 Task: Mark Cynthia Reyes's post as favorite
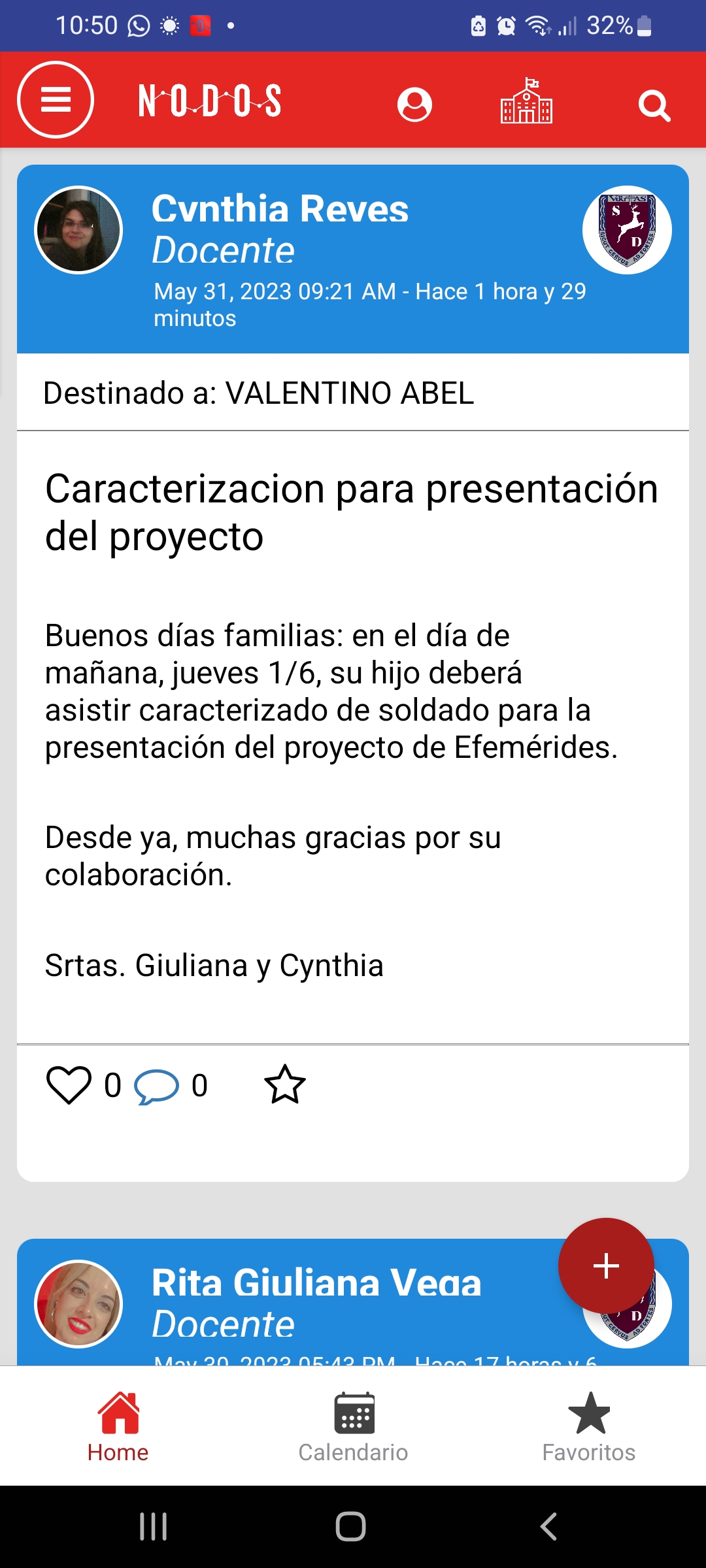coord(285,1085)
